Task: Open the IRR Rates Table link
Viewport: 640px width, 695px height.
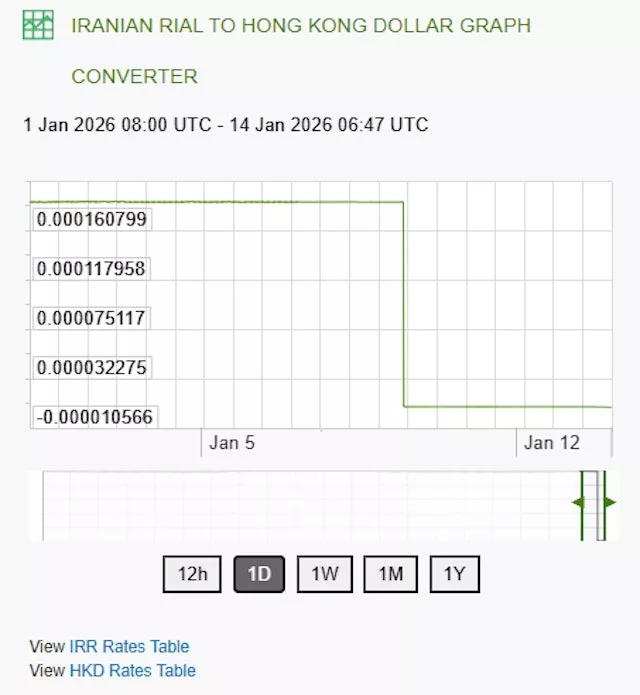Action: tap(129, 646)
